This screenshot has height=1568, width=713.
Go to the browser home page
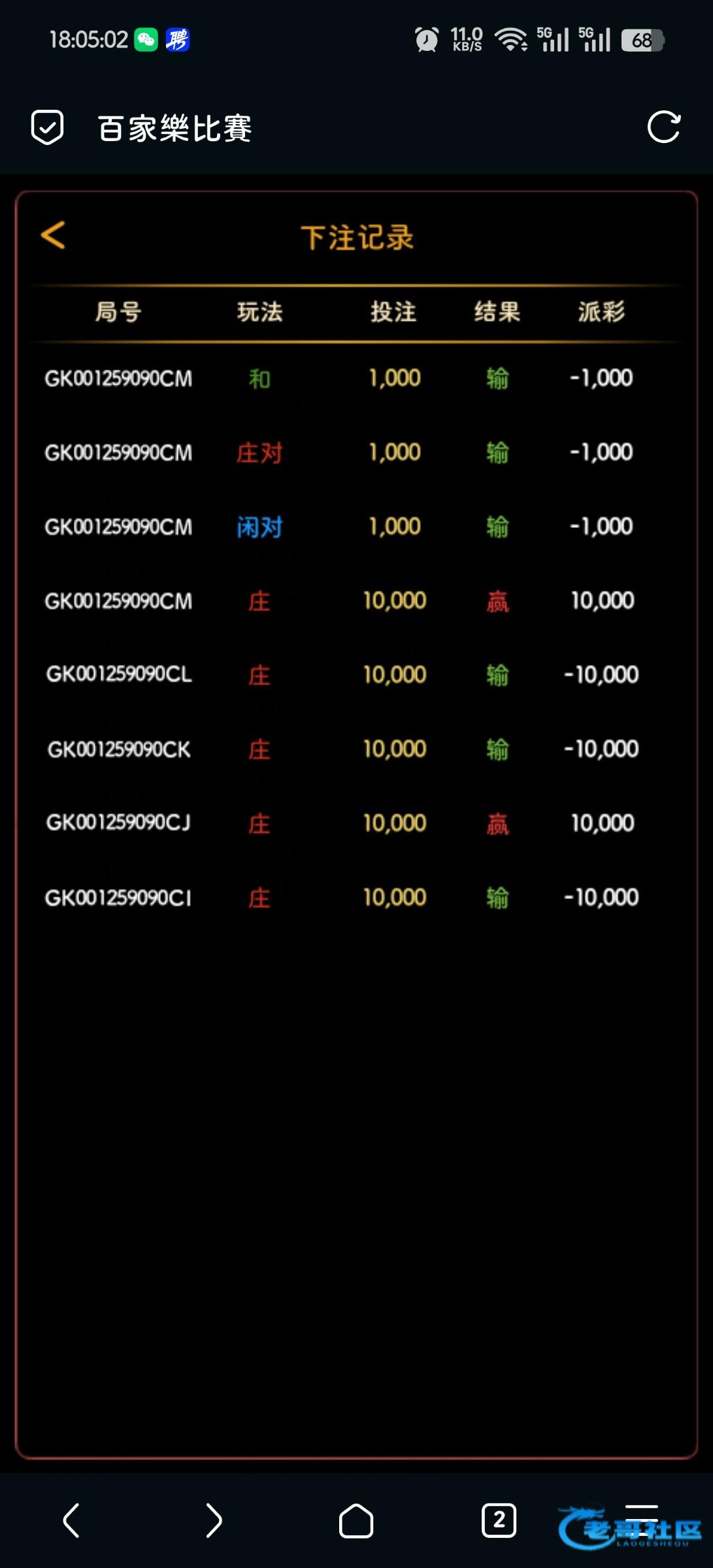coord(356,1521)
